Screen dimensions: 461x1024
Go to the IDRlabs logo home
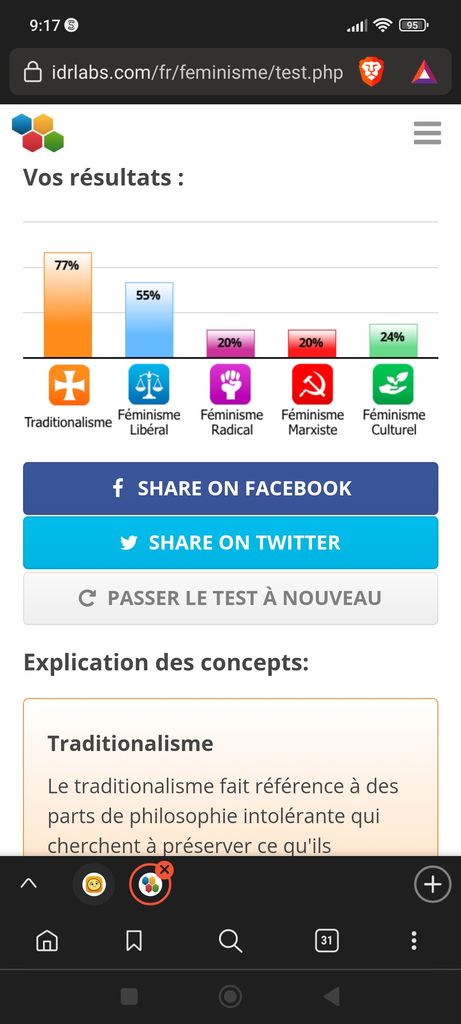click(x=38, y=133)
